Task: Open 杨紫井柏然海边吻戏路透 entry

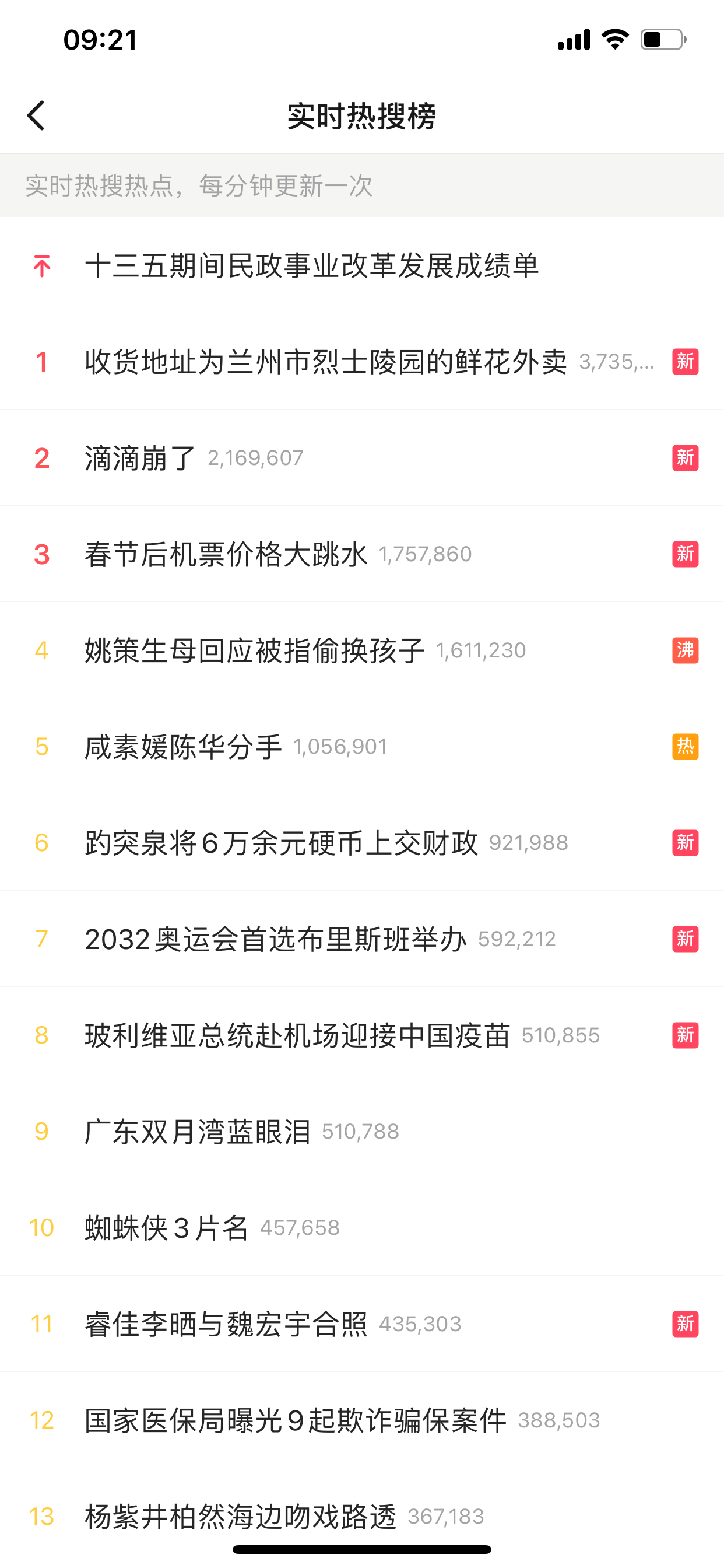Action: click(362, 1515)
